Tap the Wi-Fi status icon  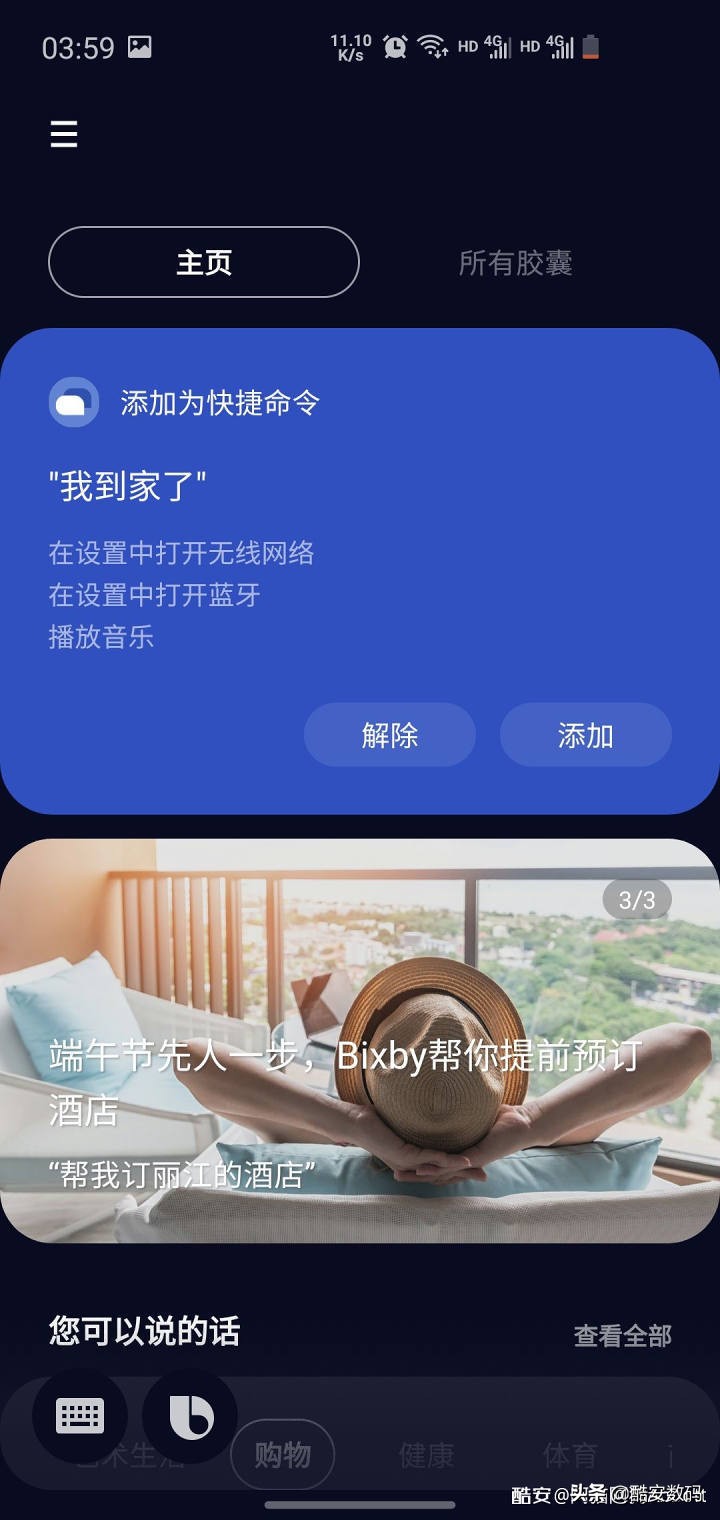pos(433,46)
